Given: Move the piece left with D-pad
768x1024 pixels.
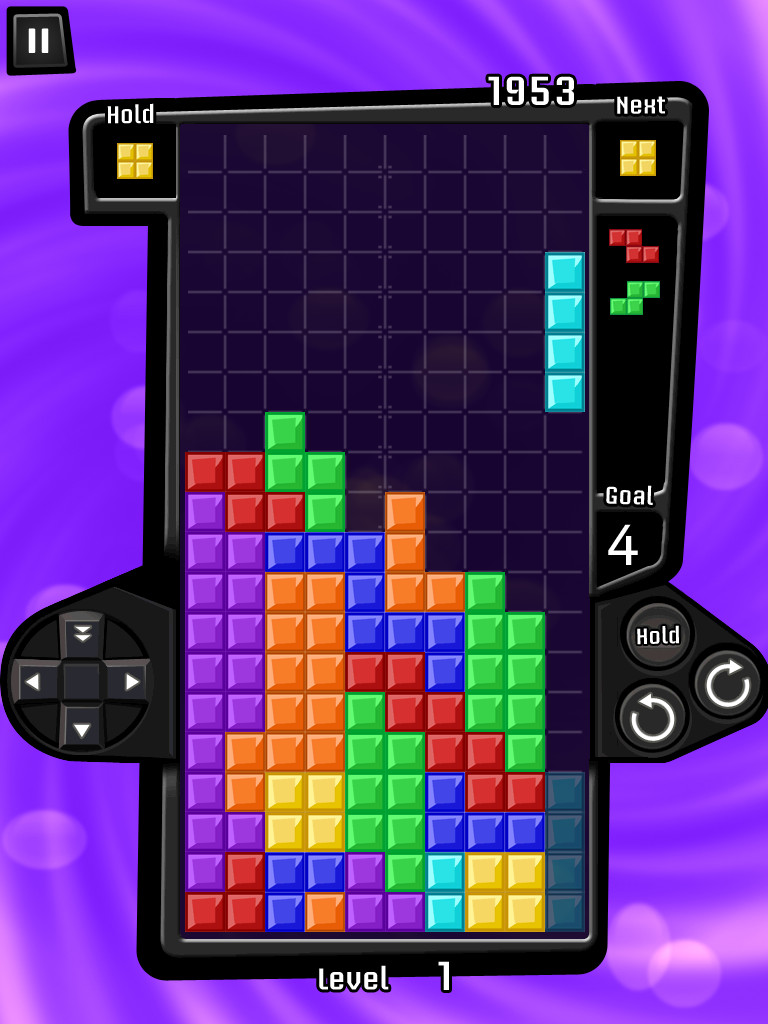Looking at the screenshot, I should [33, 683].
